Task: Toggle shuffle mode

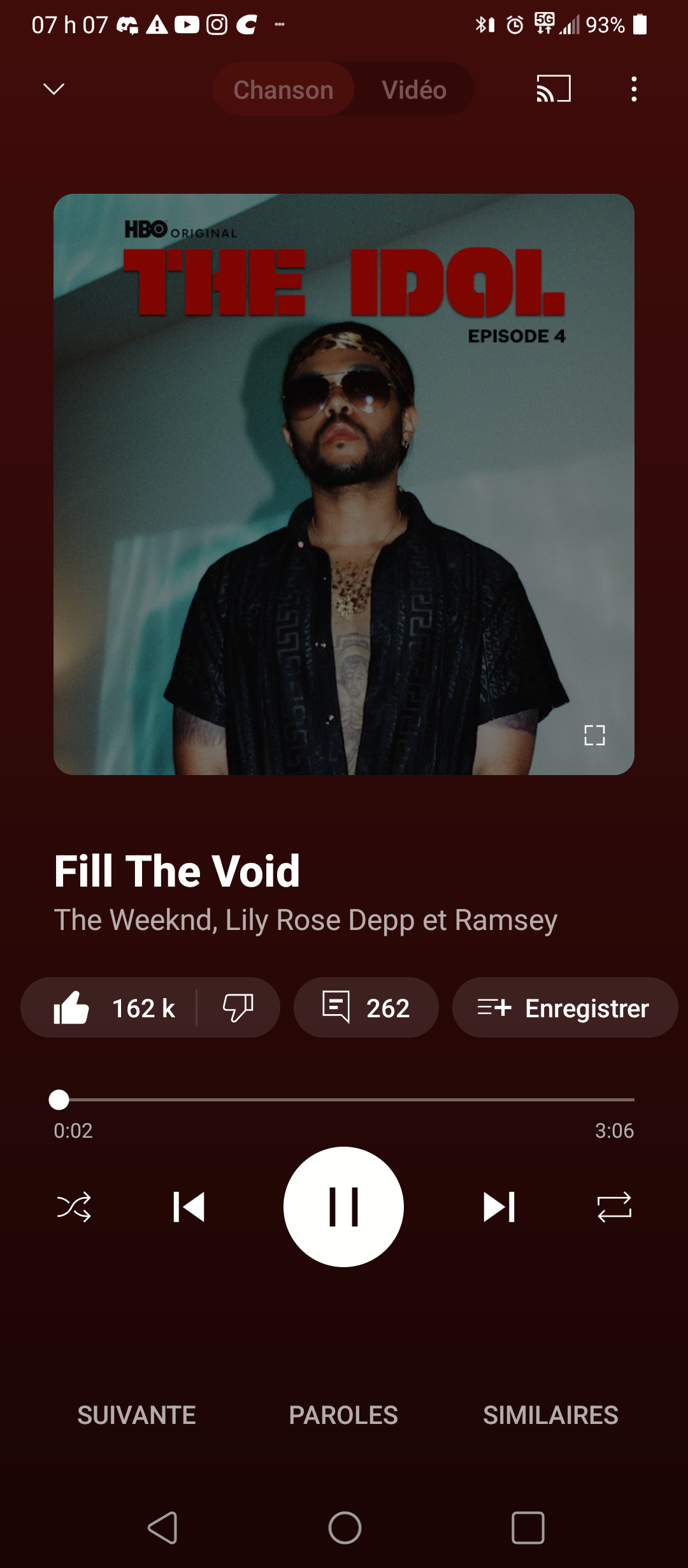Action: coord(74,1207)
